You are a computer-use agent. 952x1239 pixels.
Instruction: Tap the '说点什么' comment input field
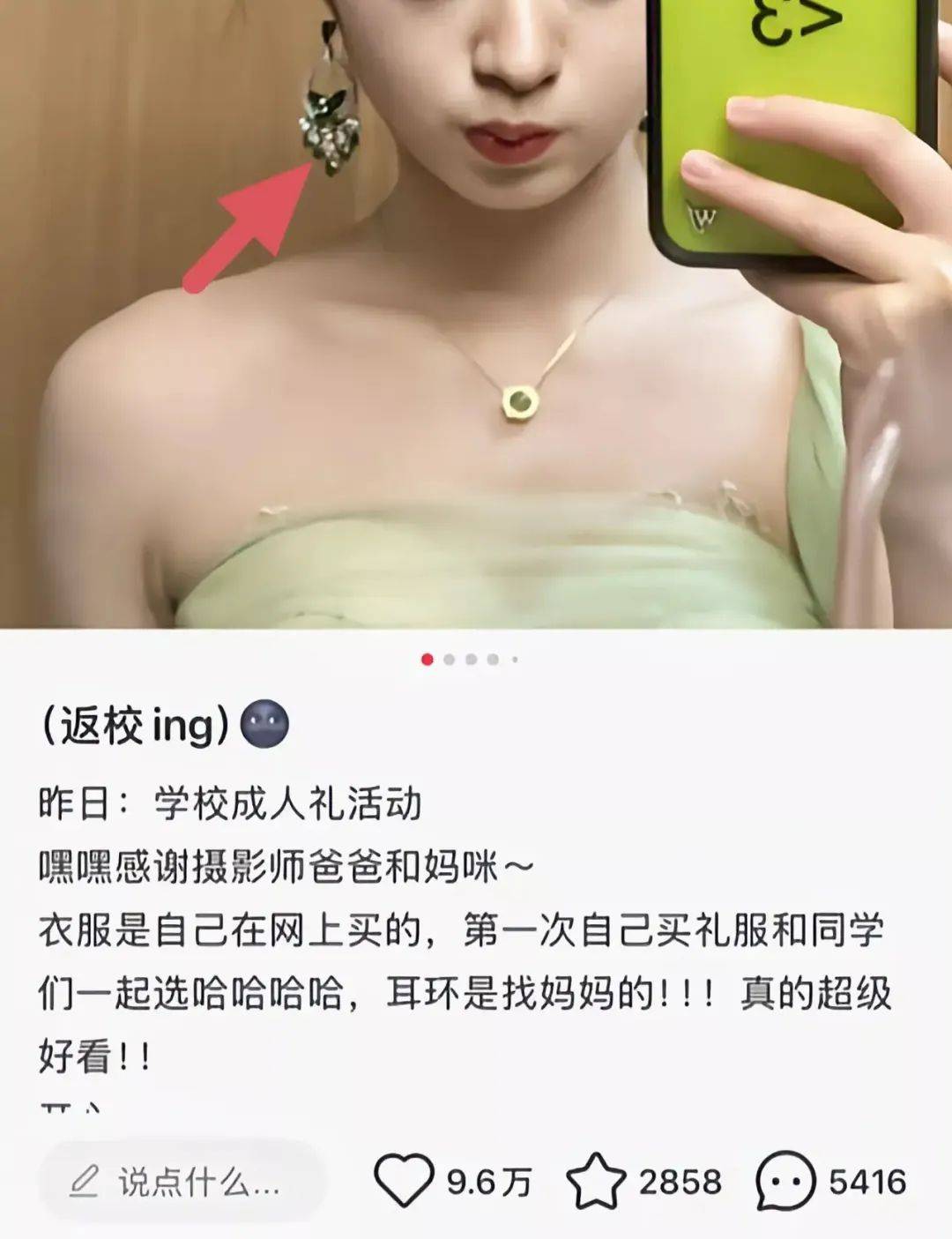182,1182
